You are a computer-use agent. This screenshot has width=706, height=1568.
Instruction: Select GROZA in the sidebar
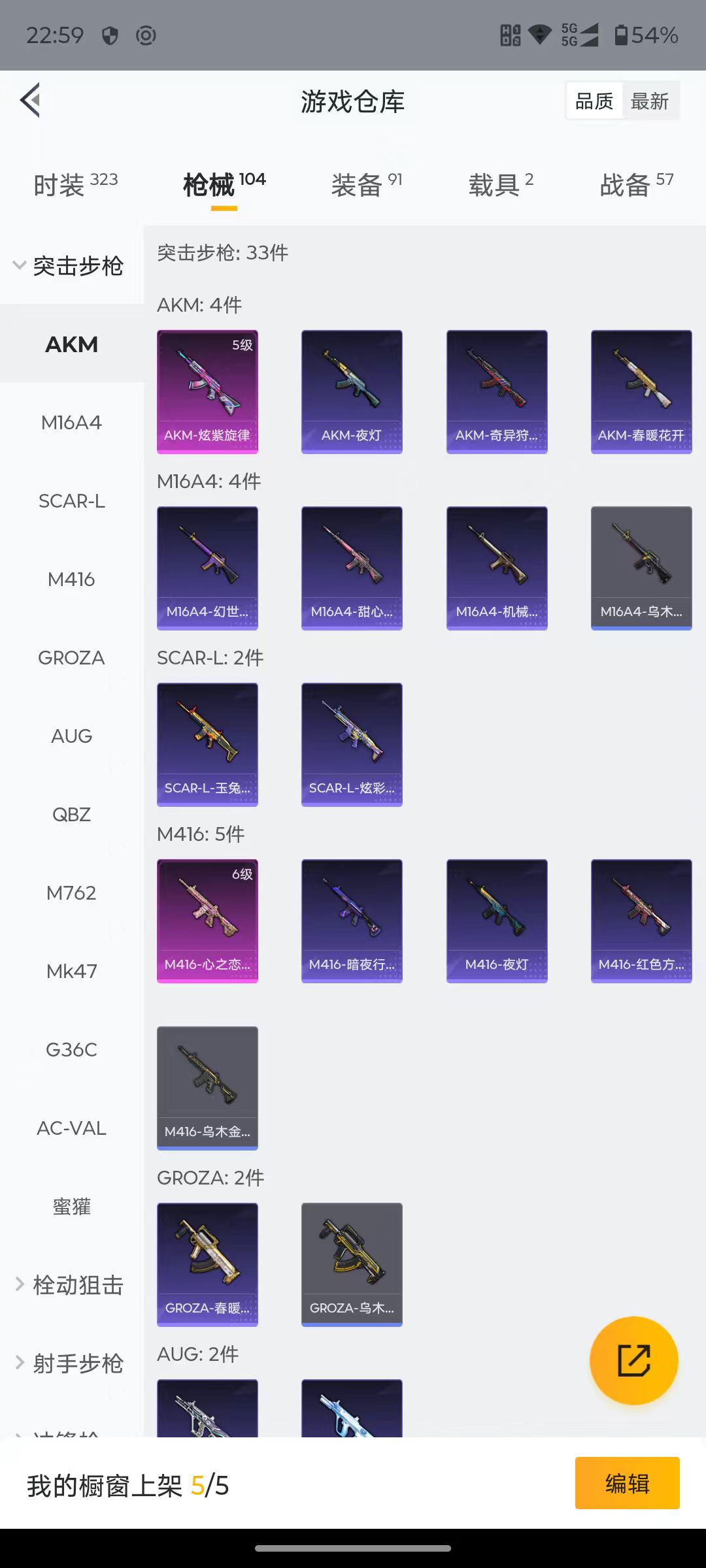(x=71, y=658)
